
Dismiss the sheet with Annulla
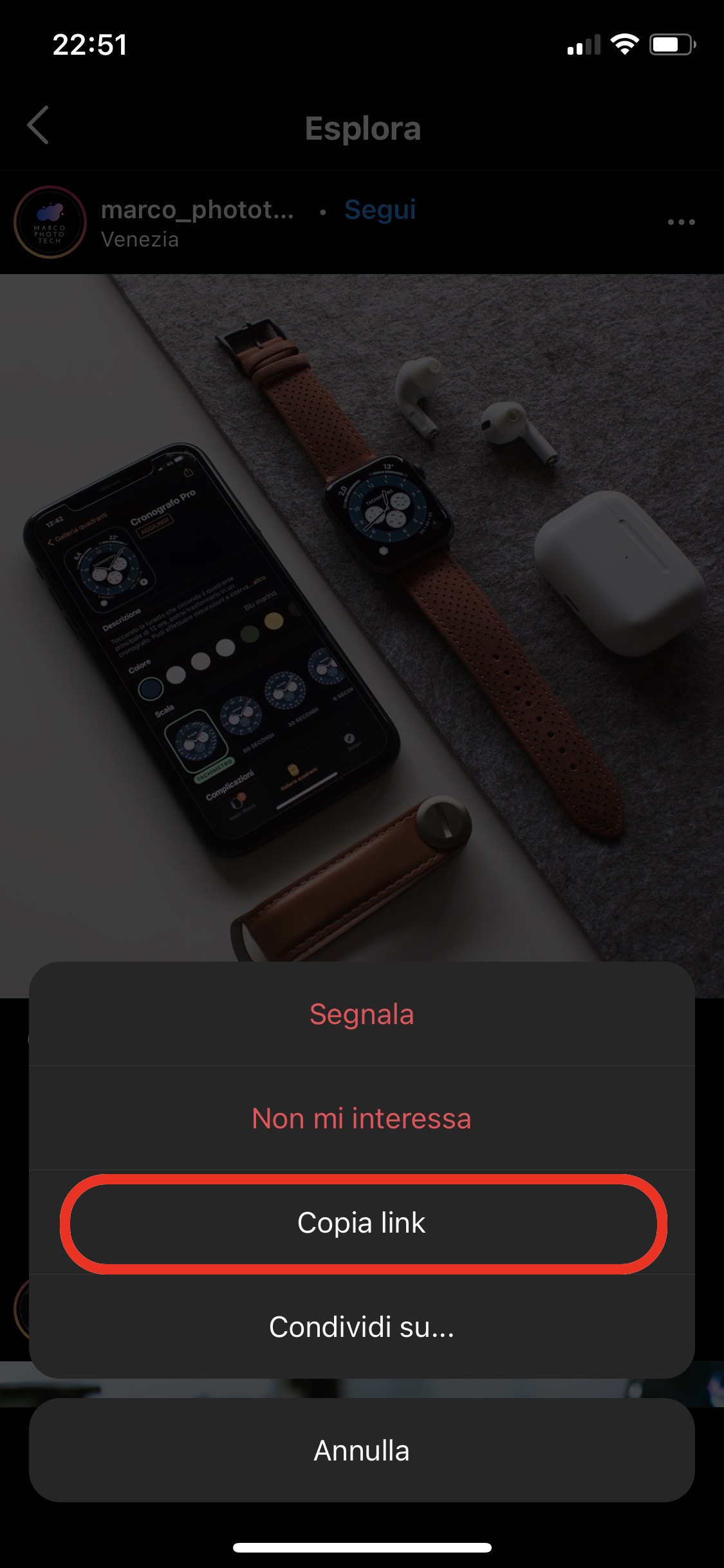362,1451
